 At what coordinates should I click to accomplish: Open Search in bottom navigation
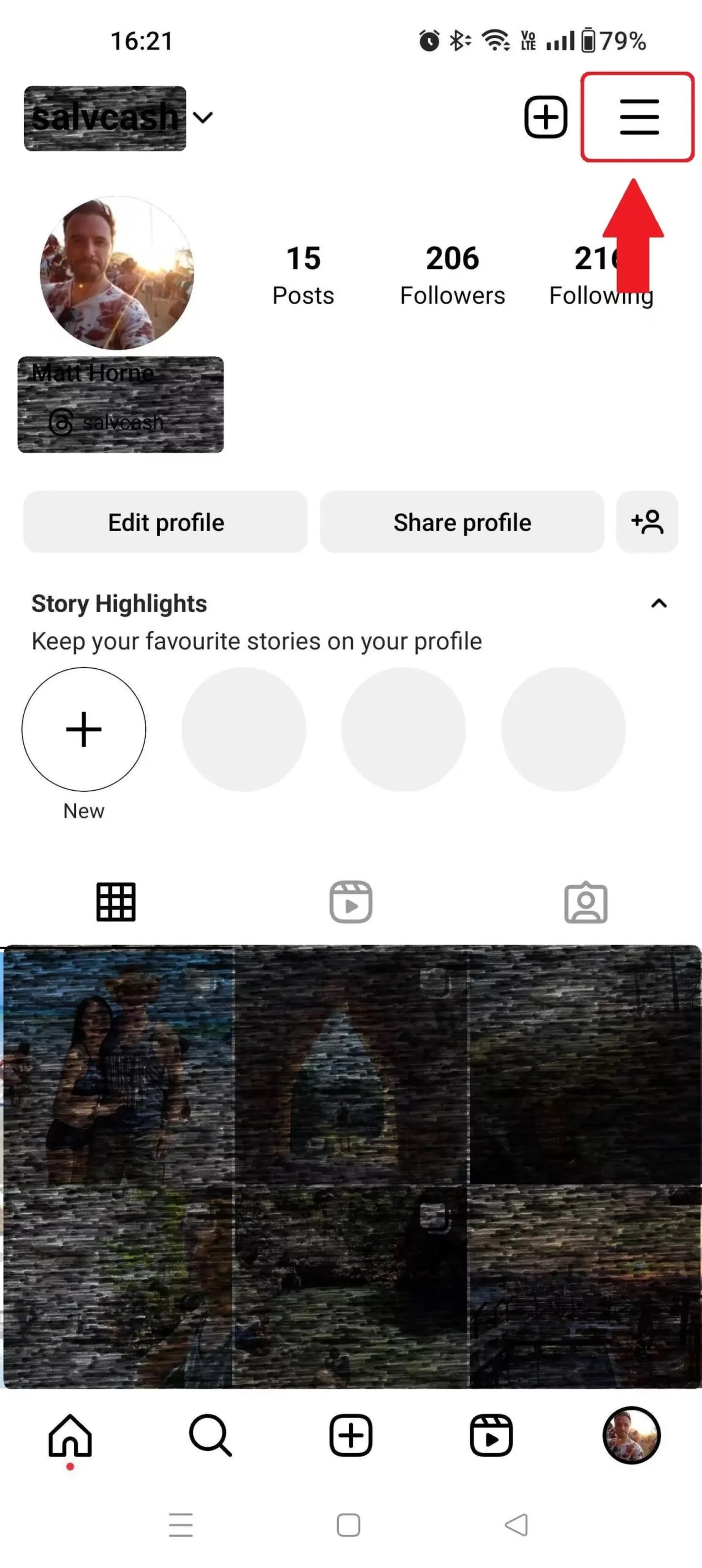[x=210, y=1435]
